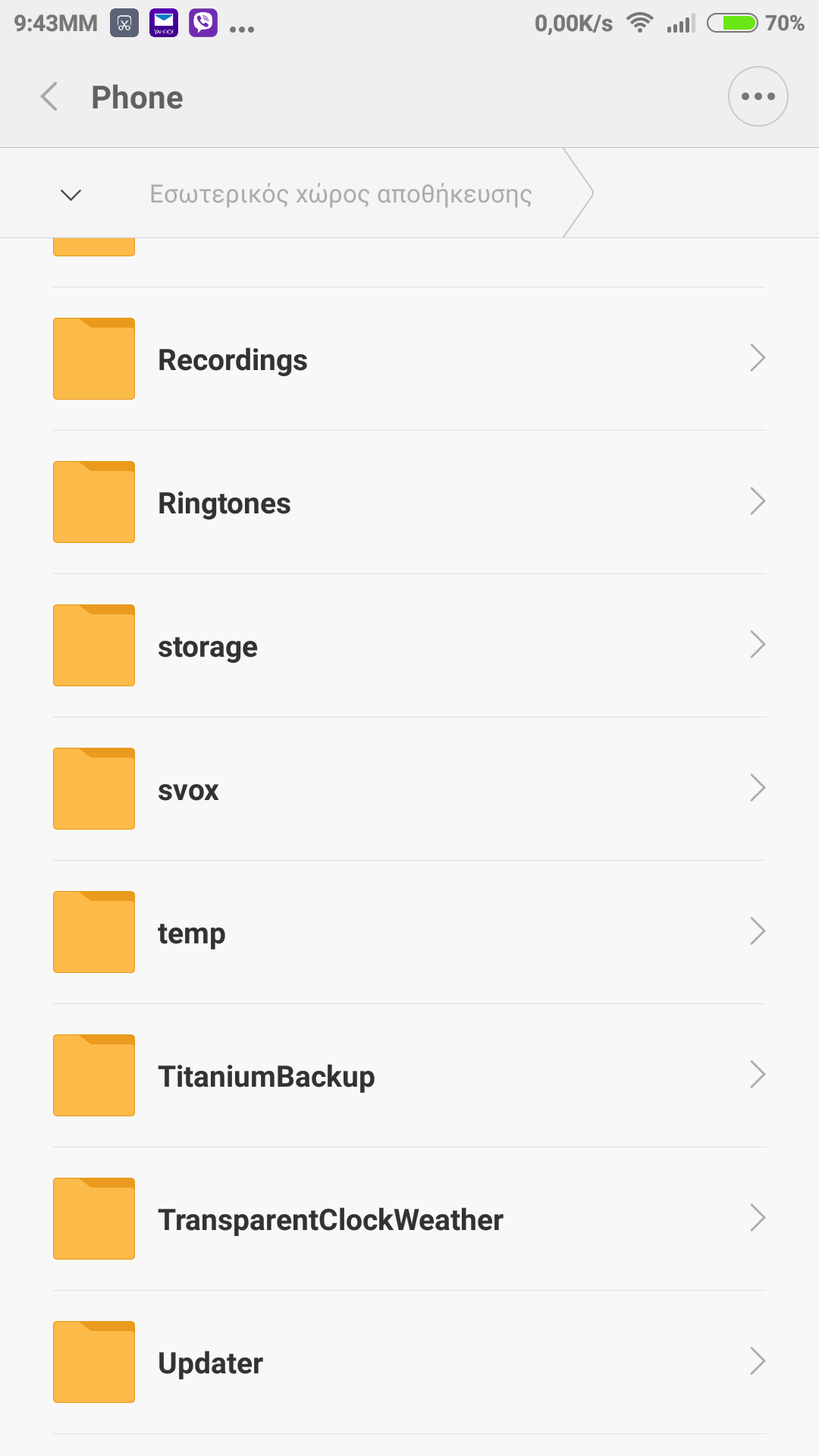The image size is (819, 1456).
Task: Open the Updater folder
Action: [x=409, y=1363]
